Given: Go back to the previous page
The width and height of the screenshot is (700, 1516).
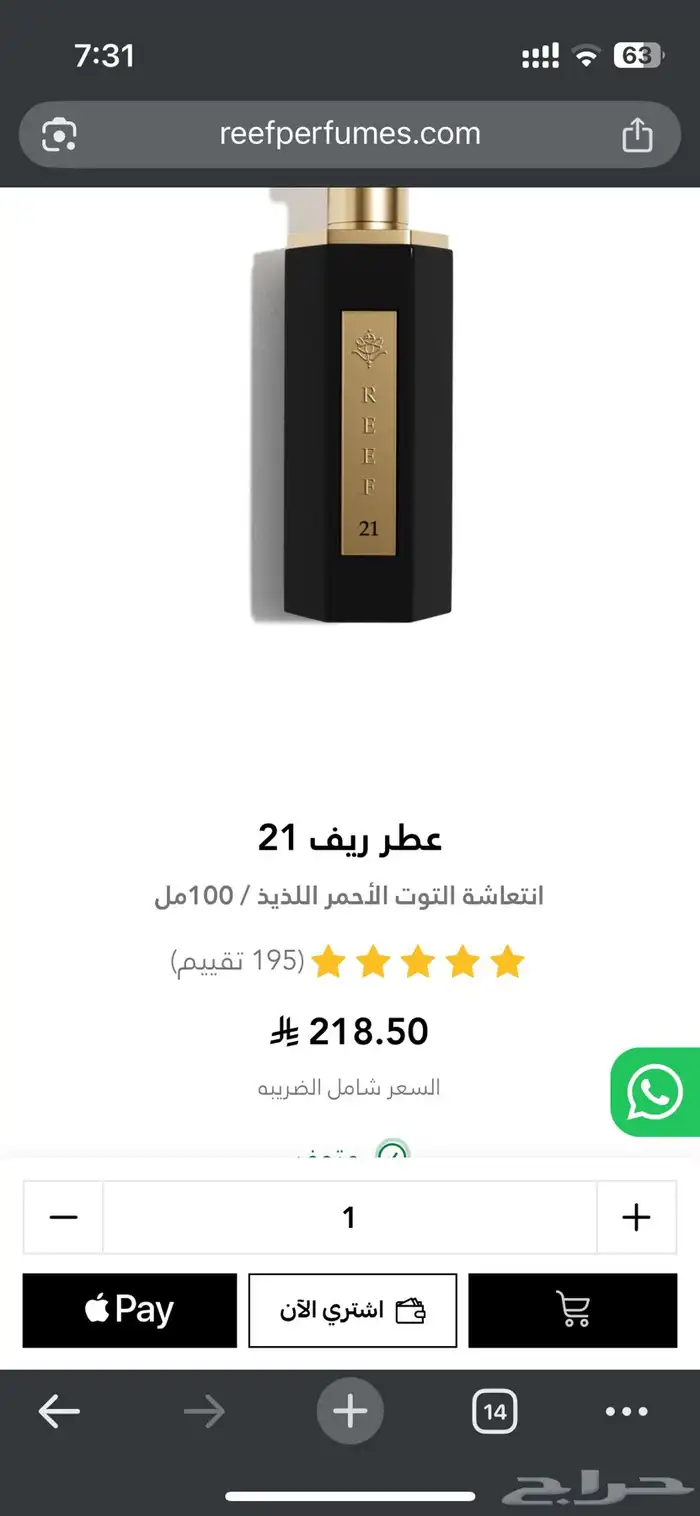Looking at the screenshot, I should coord(59,1412).
